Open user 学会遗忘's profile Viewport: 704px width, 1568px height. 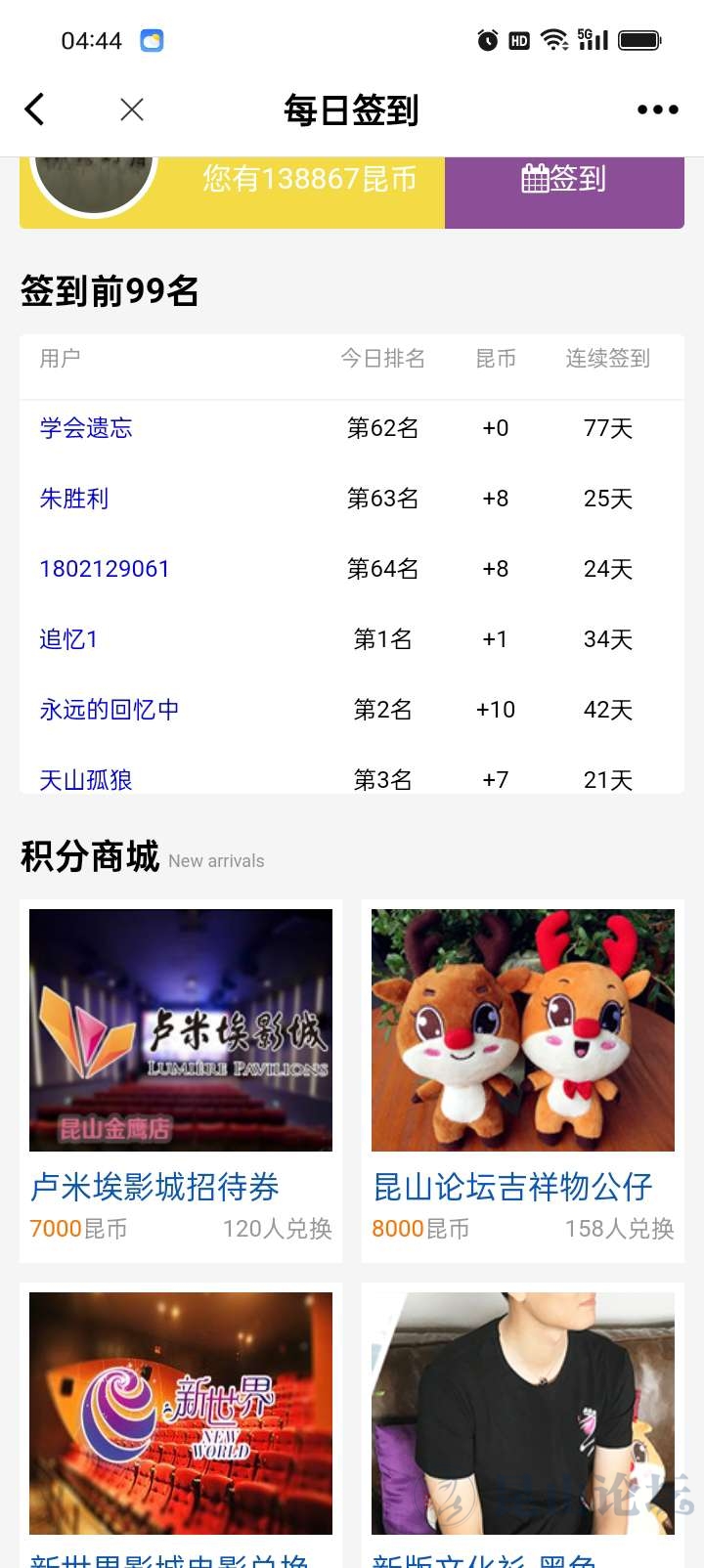pyautogui.click(x=86, y=428)
